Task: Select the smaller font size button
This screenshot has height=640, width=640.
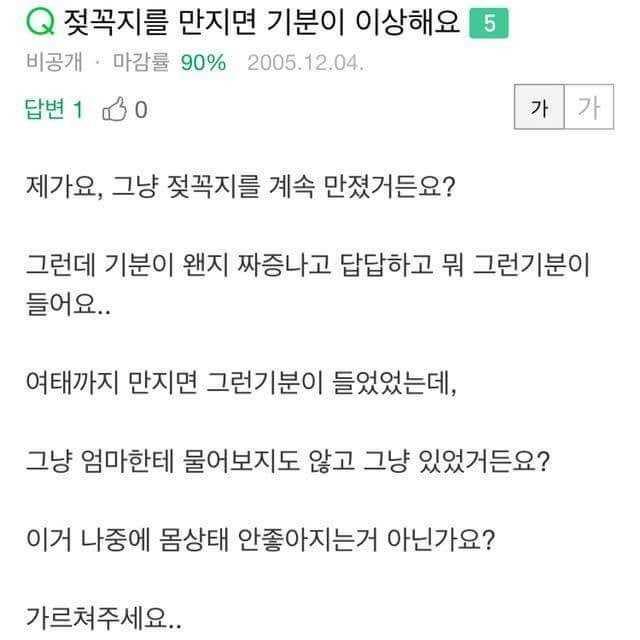Action: [x=539, y=108]
